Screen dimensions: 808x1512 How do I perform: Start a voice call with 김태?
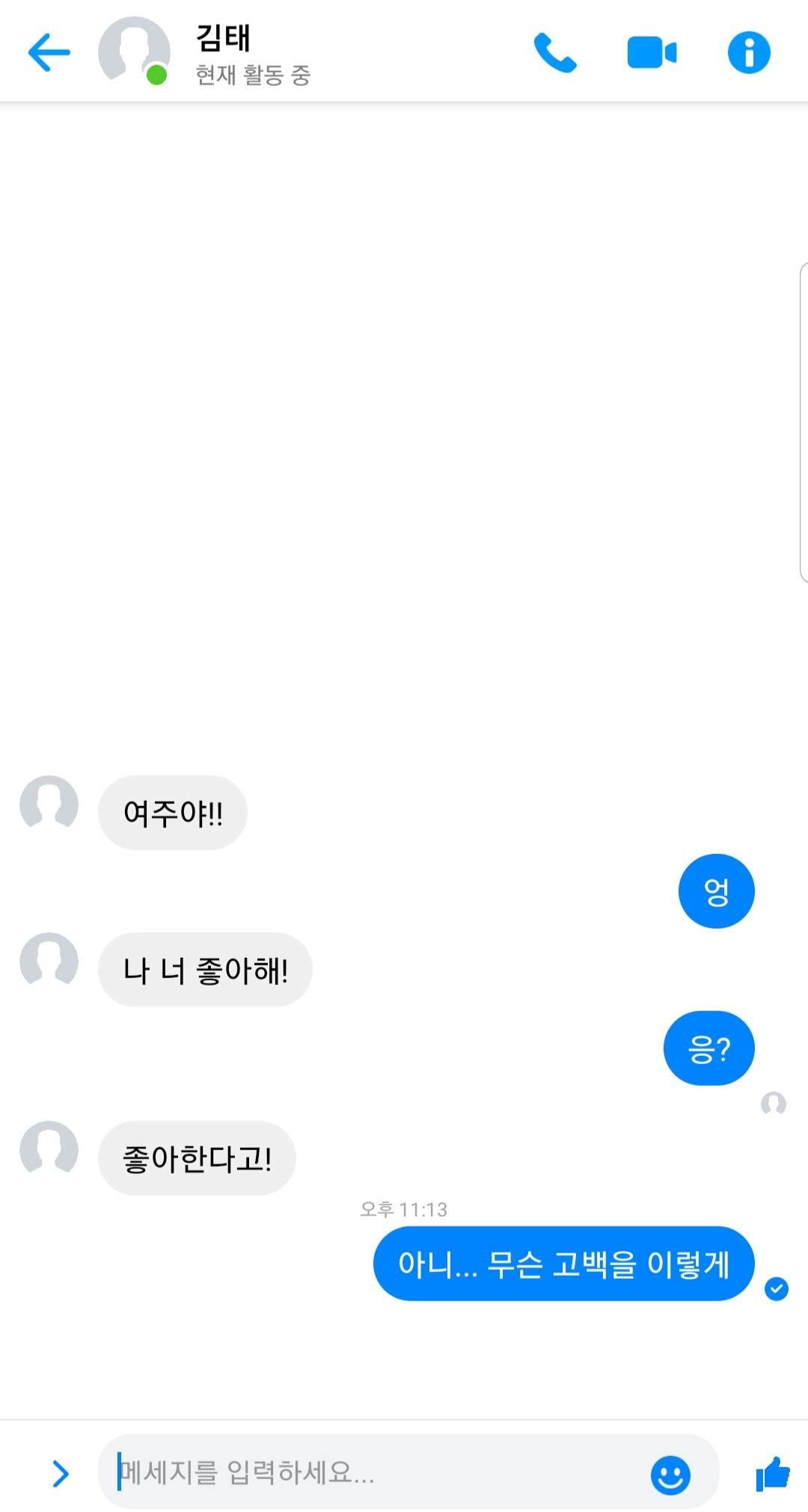pyautogui.click(x=554, y=52)
